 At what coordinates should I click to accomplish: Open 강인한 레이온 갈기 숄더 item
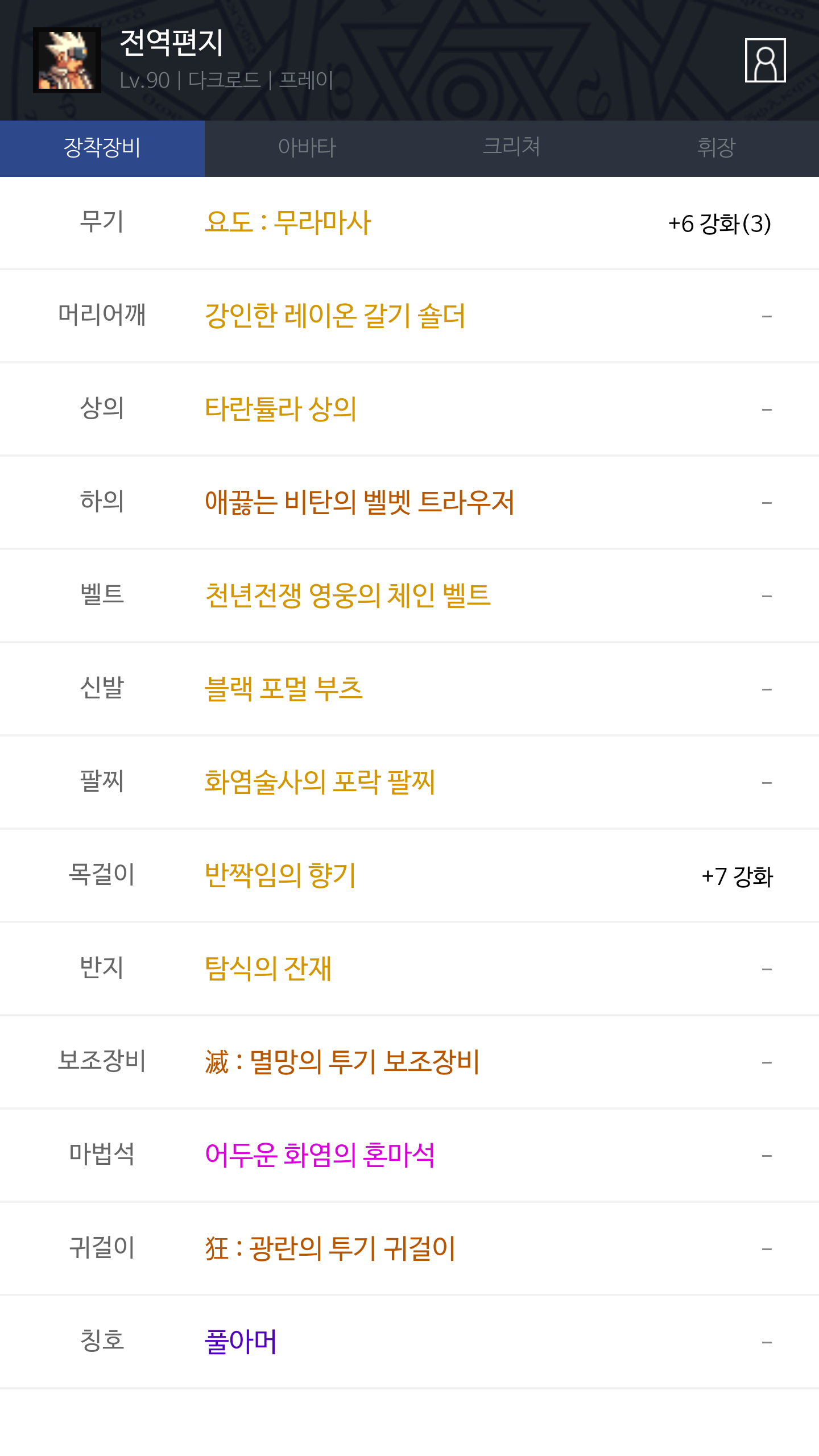[335, 316]
